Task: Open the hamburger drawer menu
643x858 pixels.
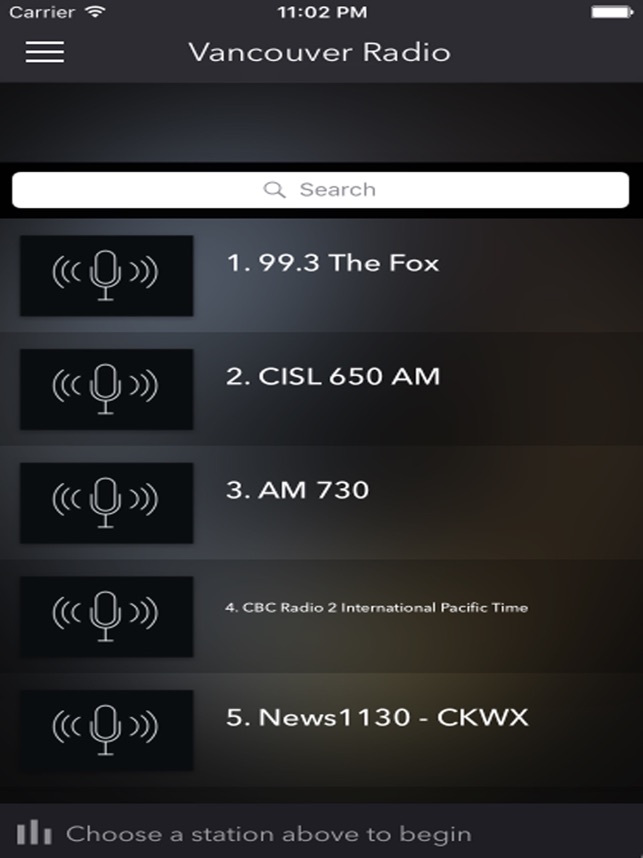Action: (44, 52)
